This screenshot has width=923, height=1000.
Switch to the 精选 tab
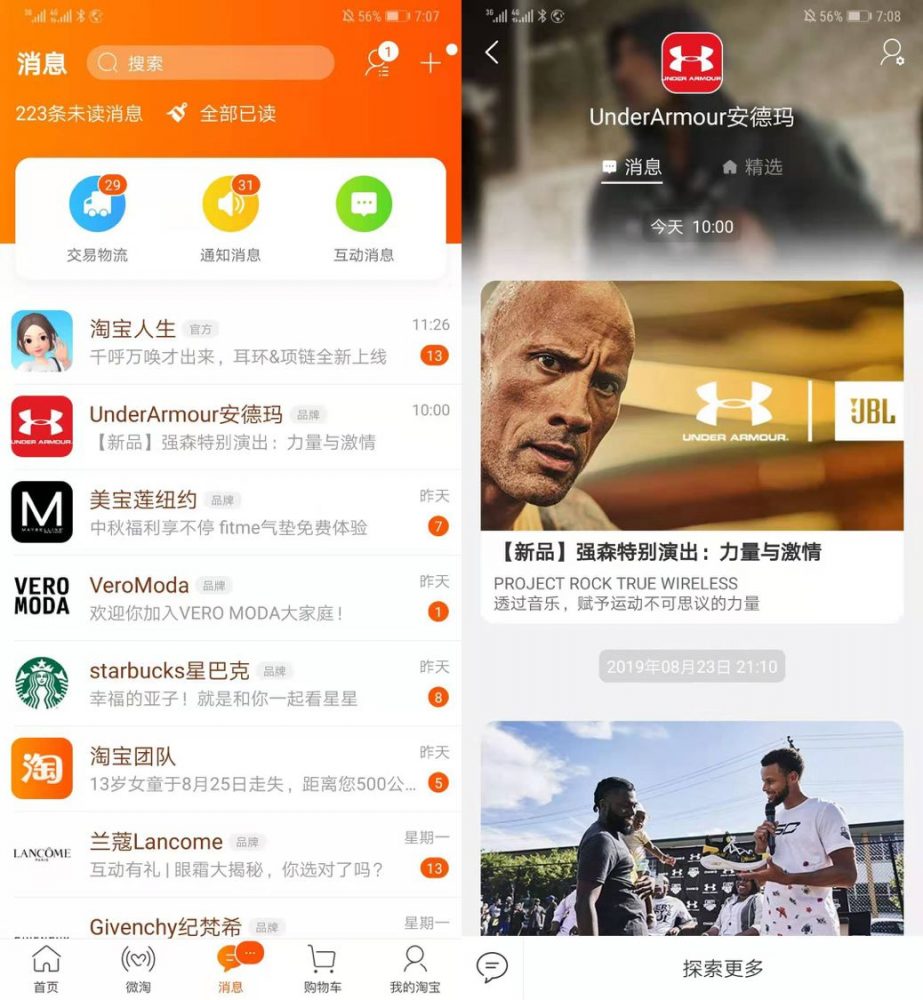(x=752, y=167)
